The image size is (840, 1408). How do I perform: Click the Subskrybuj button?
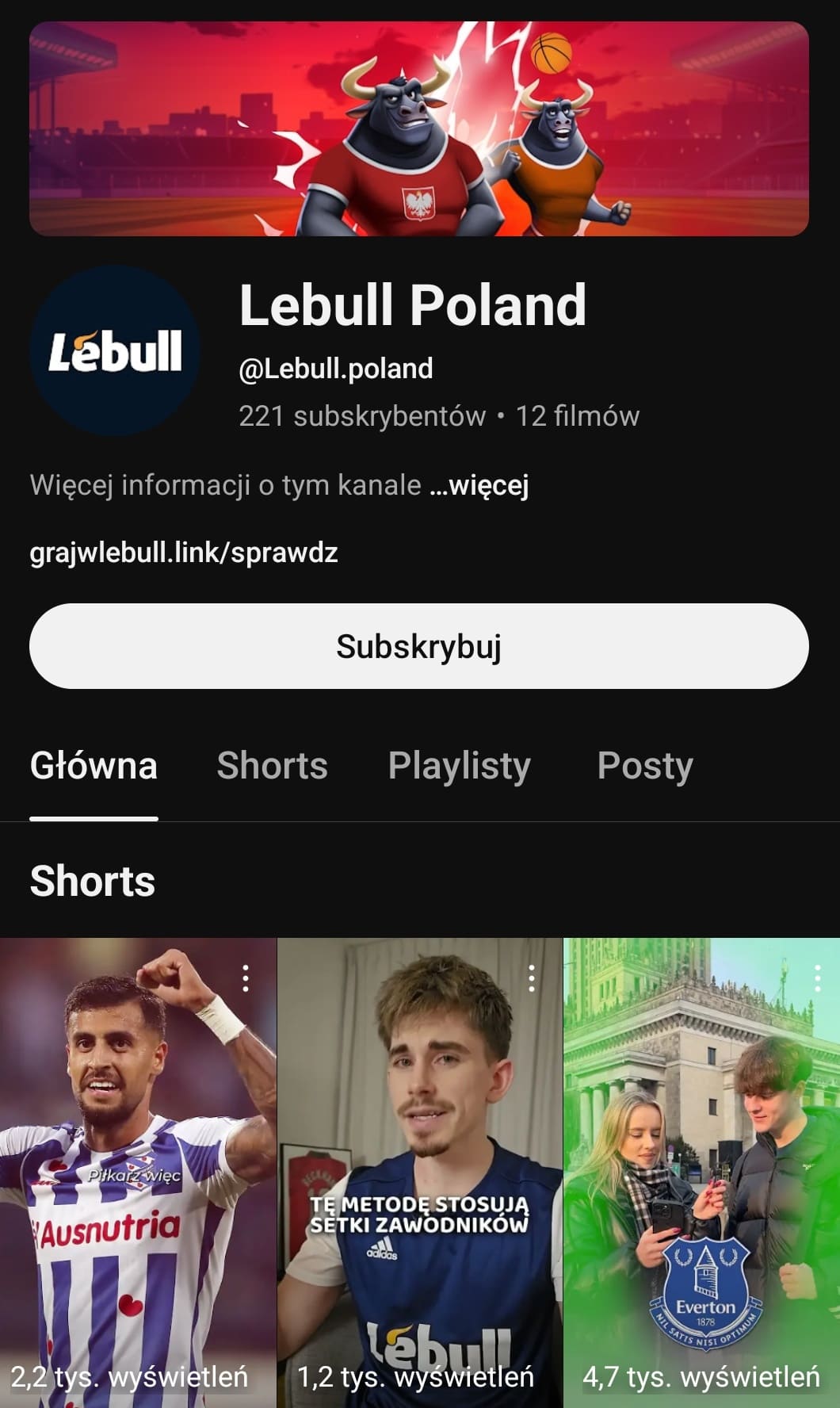pyautogui.click(x=420, y=646)
